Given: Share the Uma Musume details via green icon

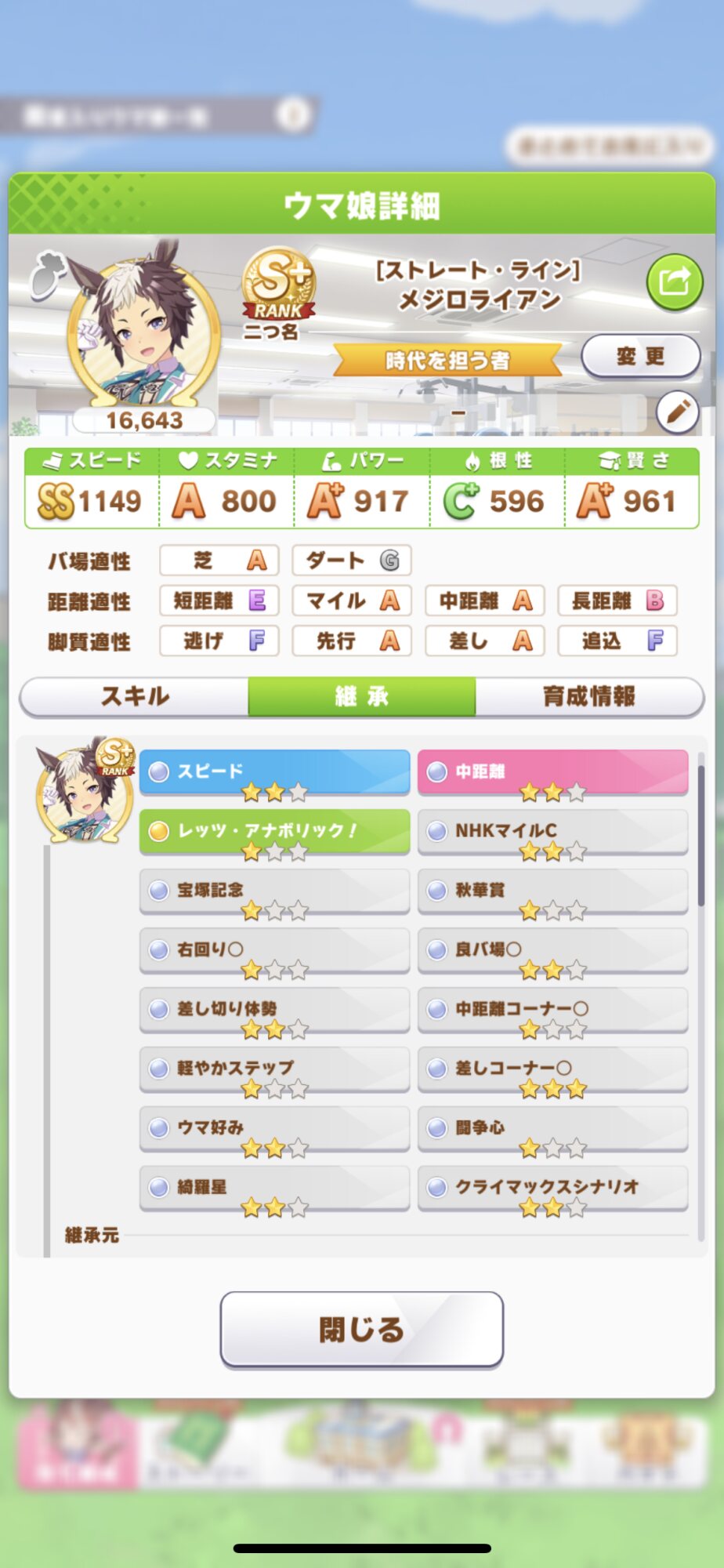Looking at the screenshot, I should [674, 282].
